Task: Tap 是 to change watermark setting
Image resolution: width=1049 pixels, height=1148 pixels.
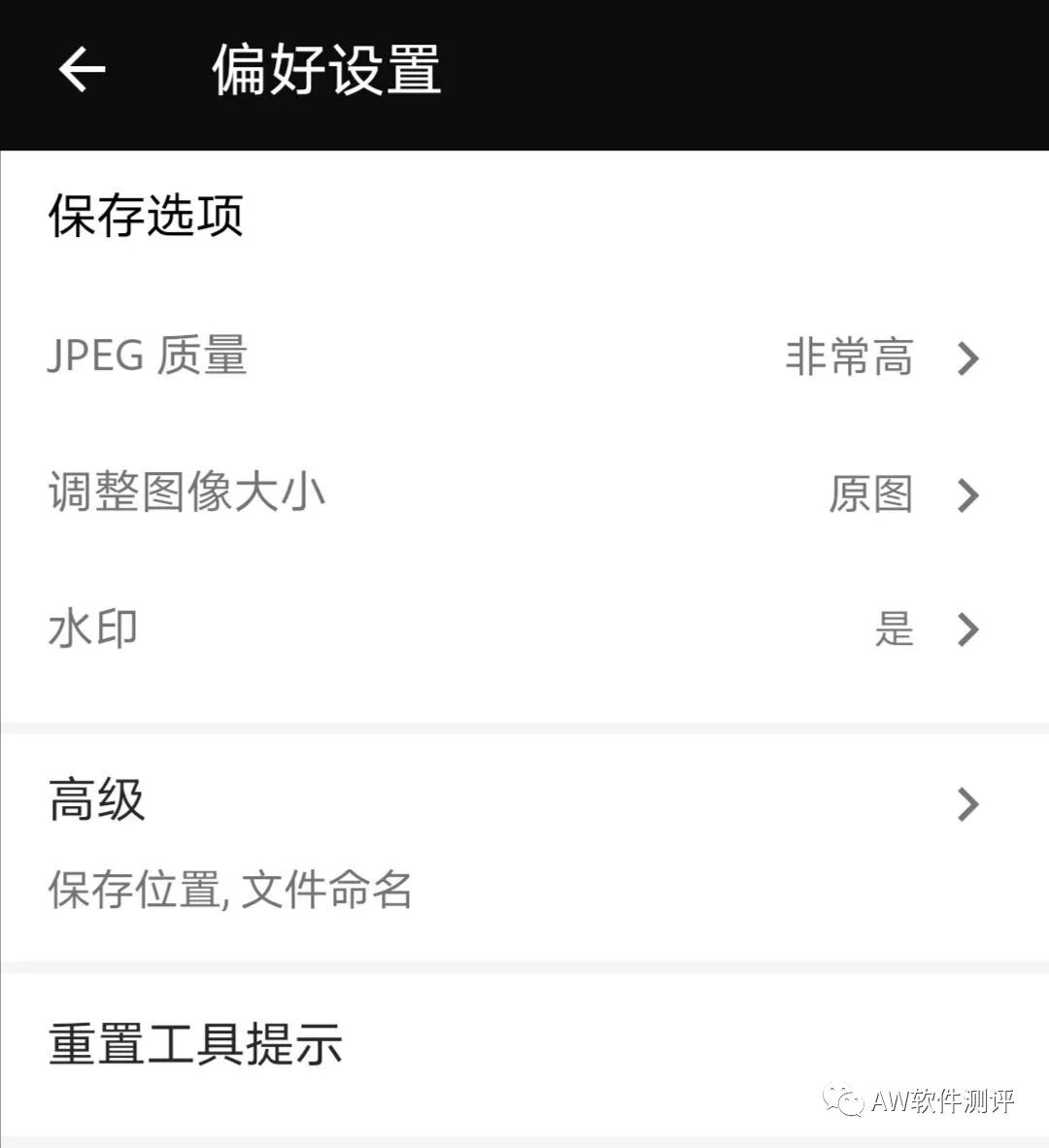Action: 896,629
